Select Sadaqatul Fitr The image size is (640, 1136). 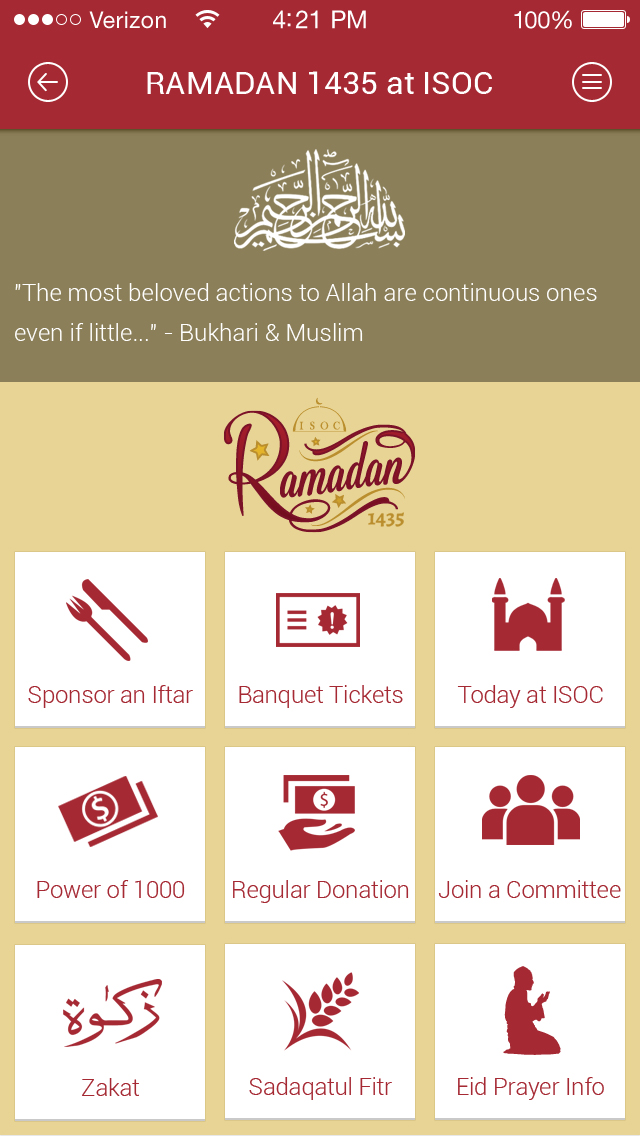point(320,1030)
